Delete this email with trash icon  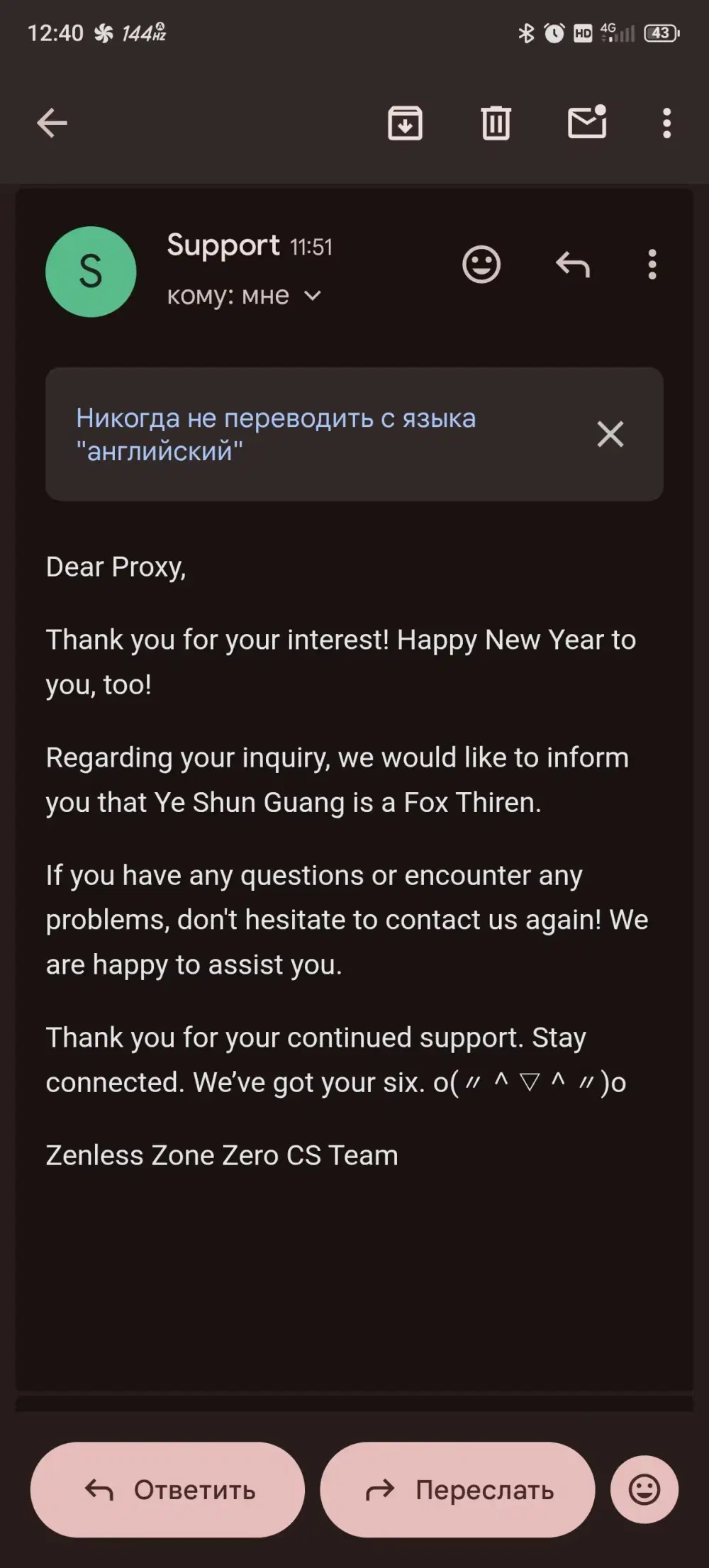pos(496,123)
